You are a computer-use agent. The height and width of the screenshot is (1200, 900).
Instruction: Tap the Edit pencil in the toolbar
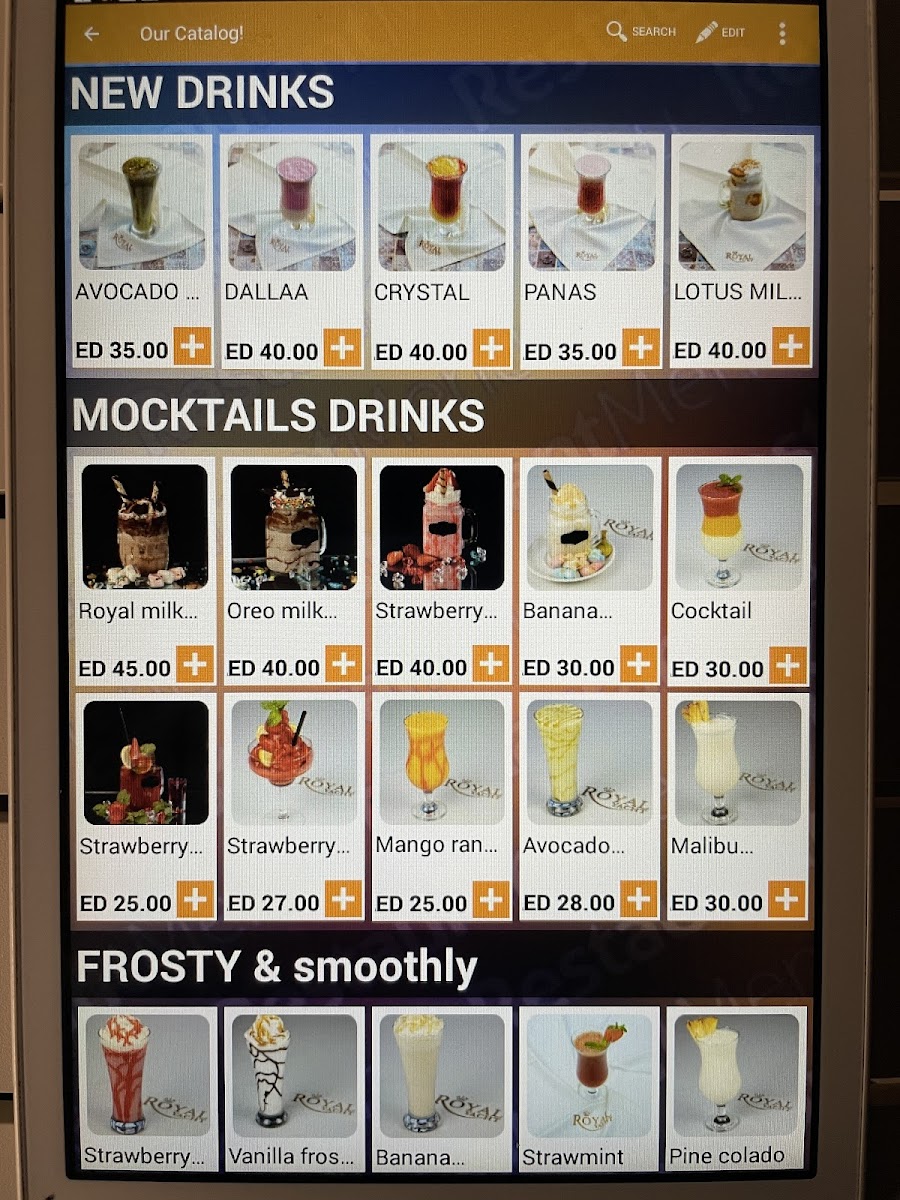click(721, 32)
